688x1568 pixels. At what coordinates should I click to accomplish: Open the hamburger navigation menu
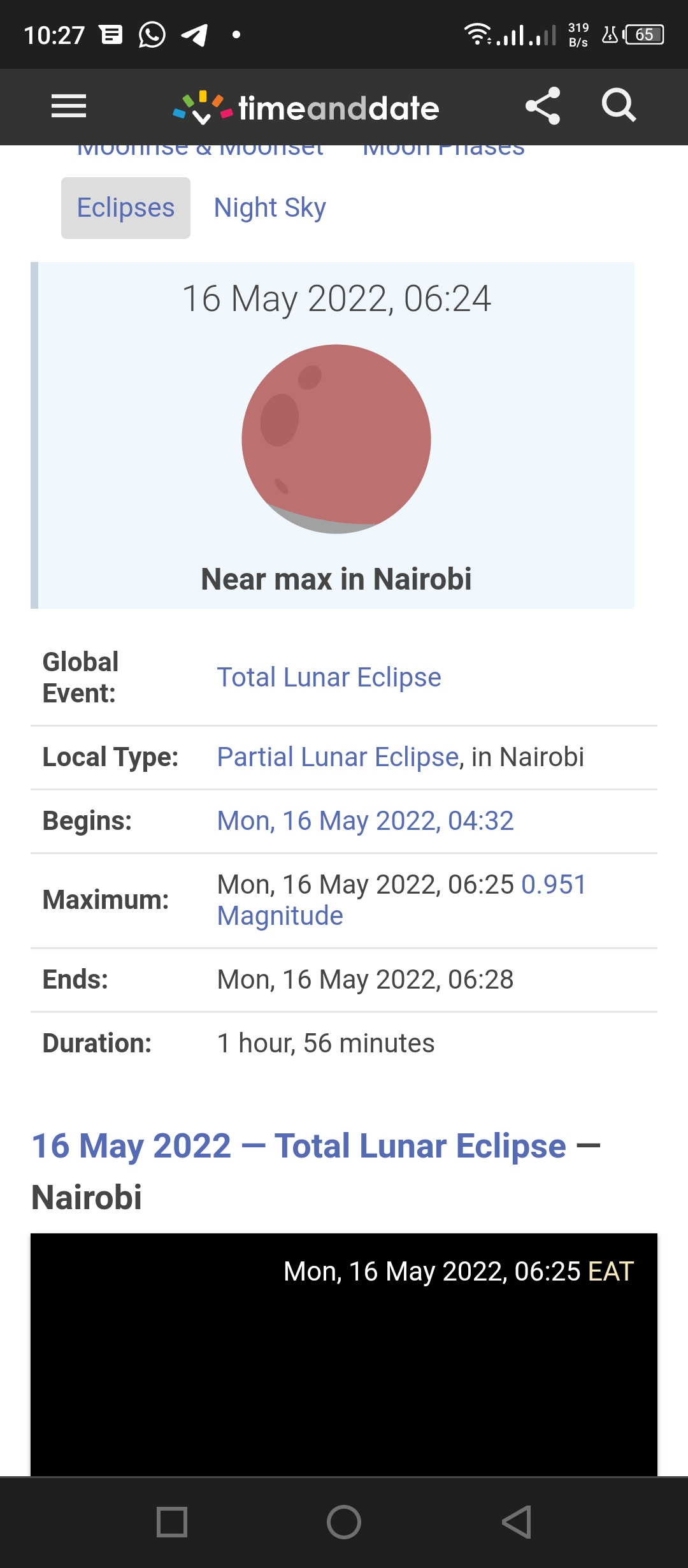[x=69, y=106]
